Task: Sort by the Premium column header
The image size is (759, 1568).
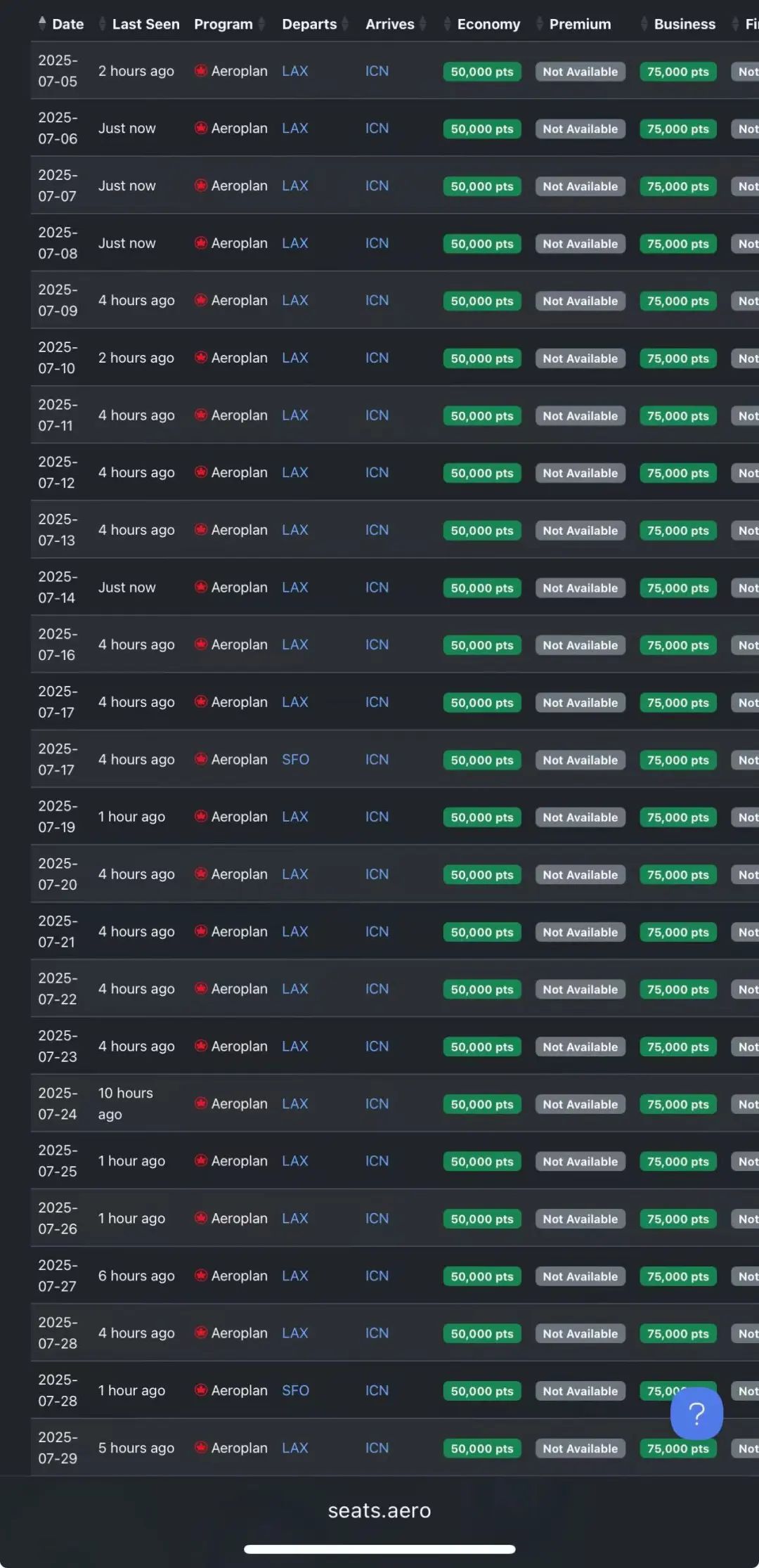Action: pyautogui.click(x=579, y=24)
